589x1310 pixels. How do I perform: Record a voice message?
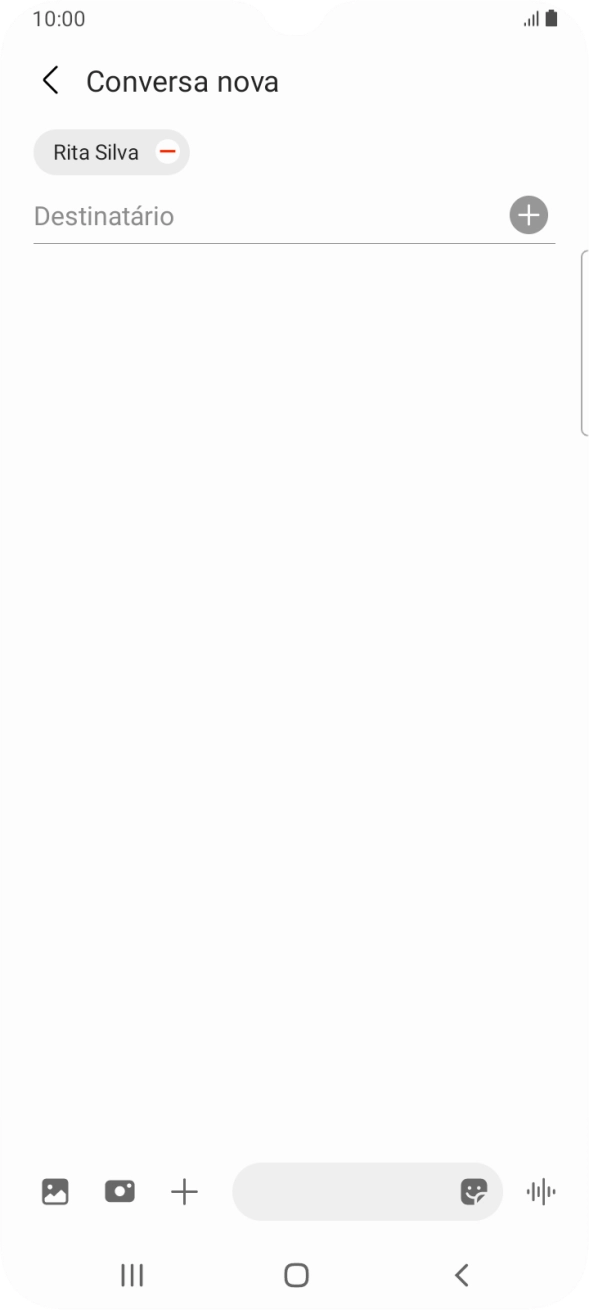(541, 1191)
